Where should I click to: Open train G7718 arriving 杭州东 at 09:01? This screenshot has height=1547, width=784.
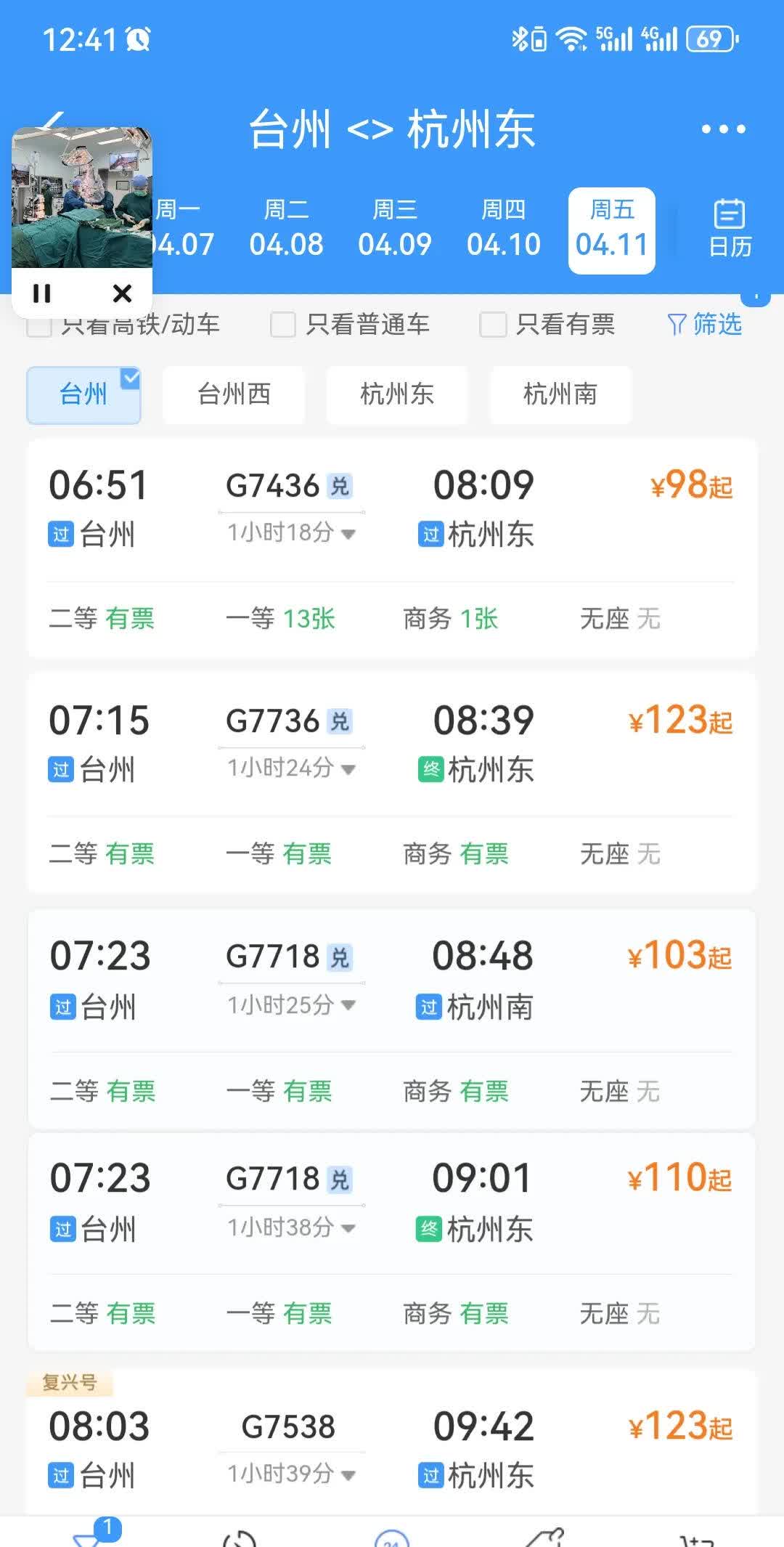click(x=392, y=1241)
